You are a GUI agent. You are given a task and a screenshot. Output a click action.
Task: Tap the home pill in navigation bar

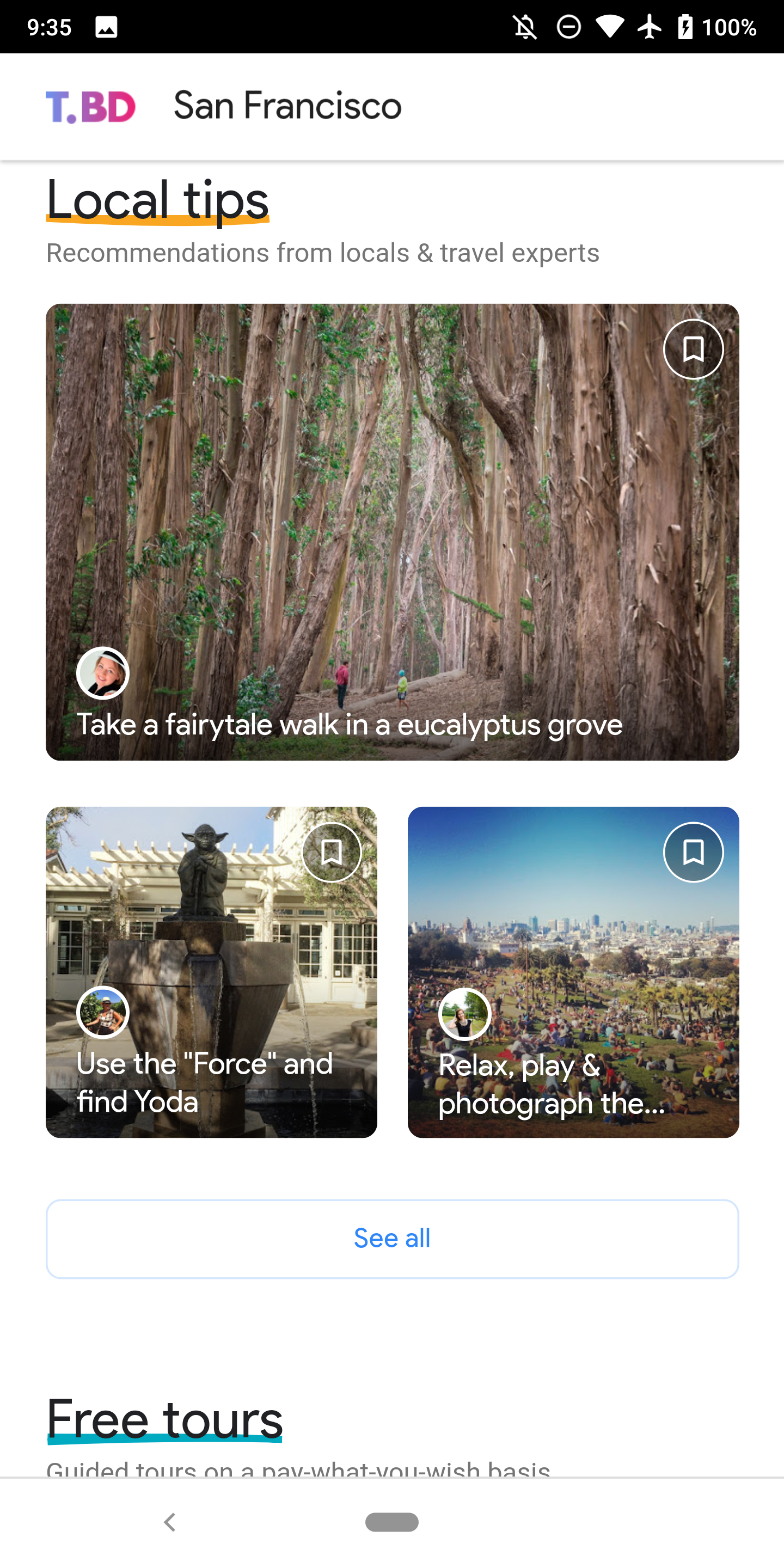pos(392,1522)
